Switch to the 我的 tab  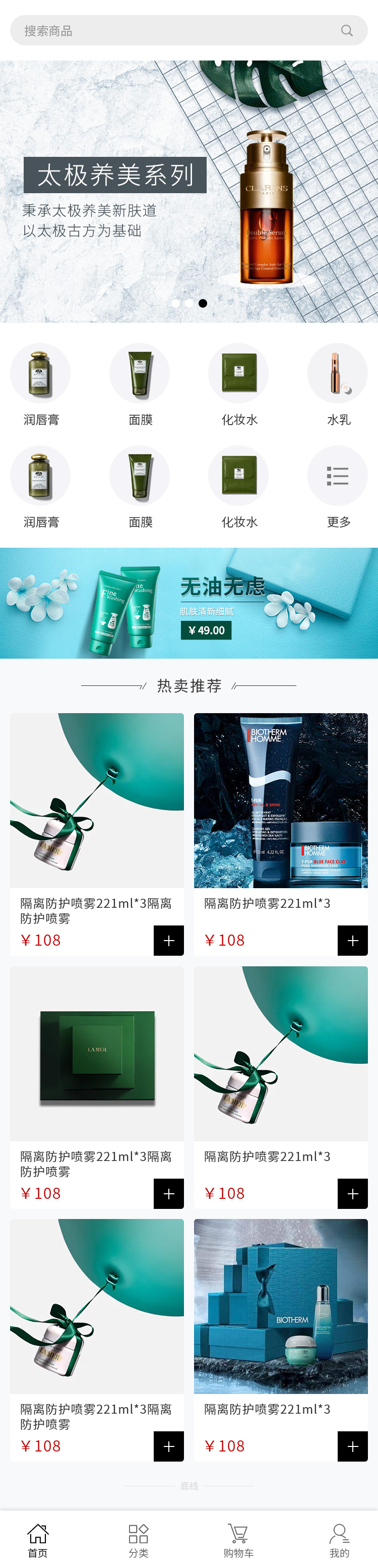point(339,1540)
